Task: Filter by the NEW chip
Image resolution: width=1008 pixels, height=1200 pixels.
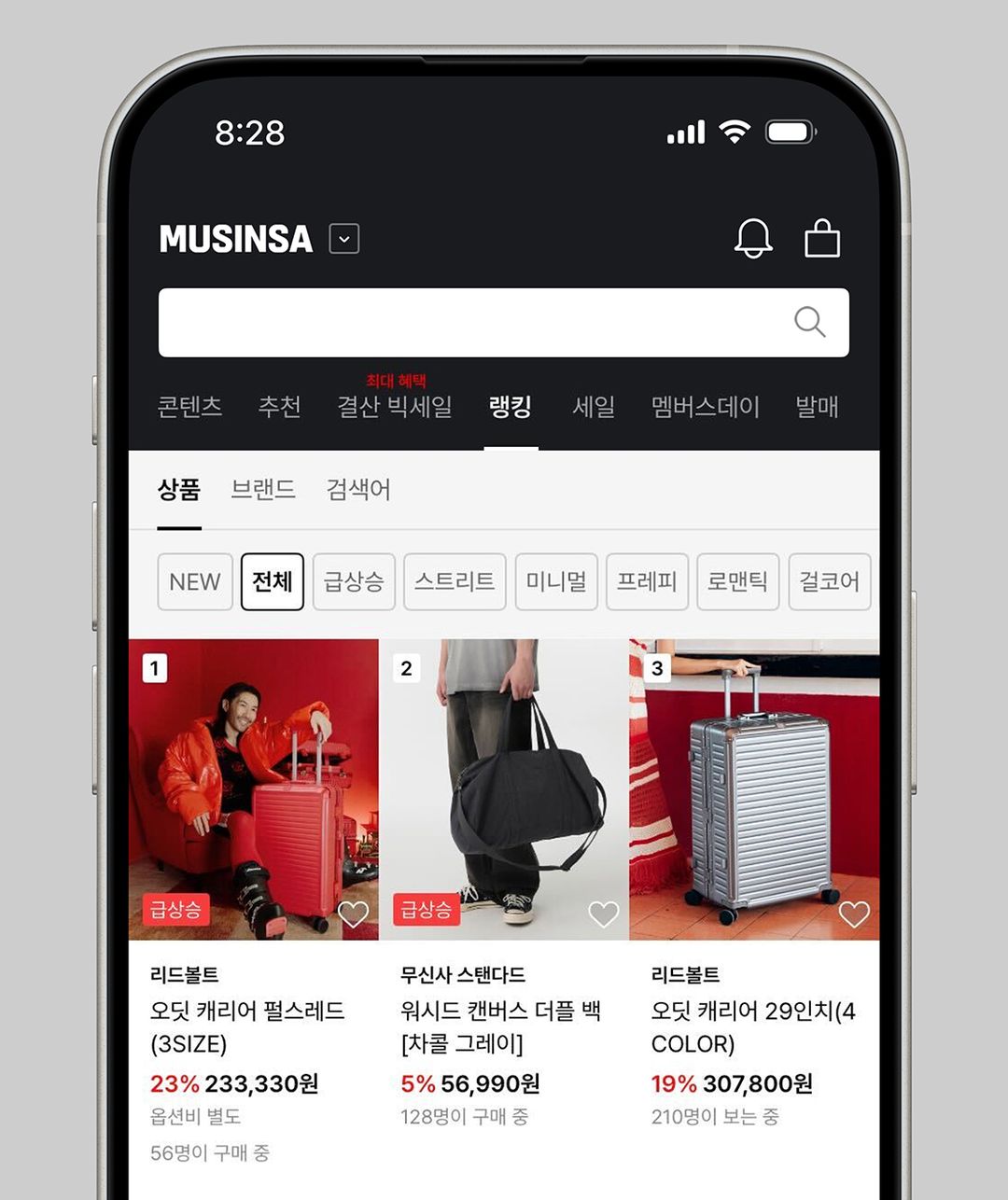Action: coord(195,582)
